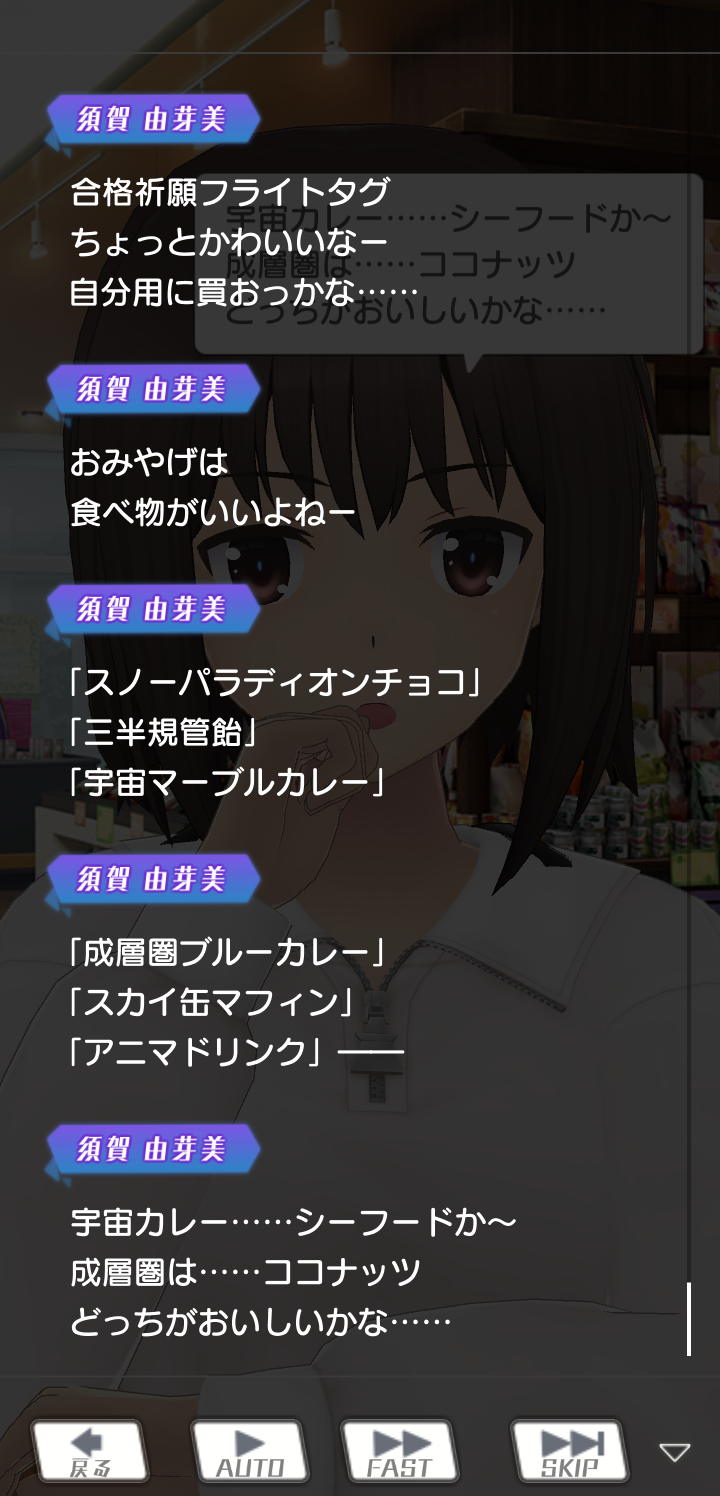Enable AUTO dialogue playback
The width and height of the screenshot is (720, 1496).
tap(249, 1451)
